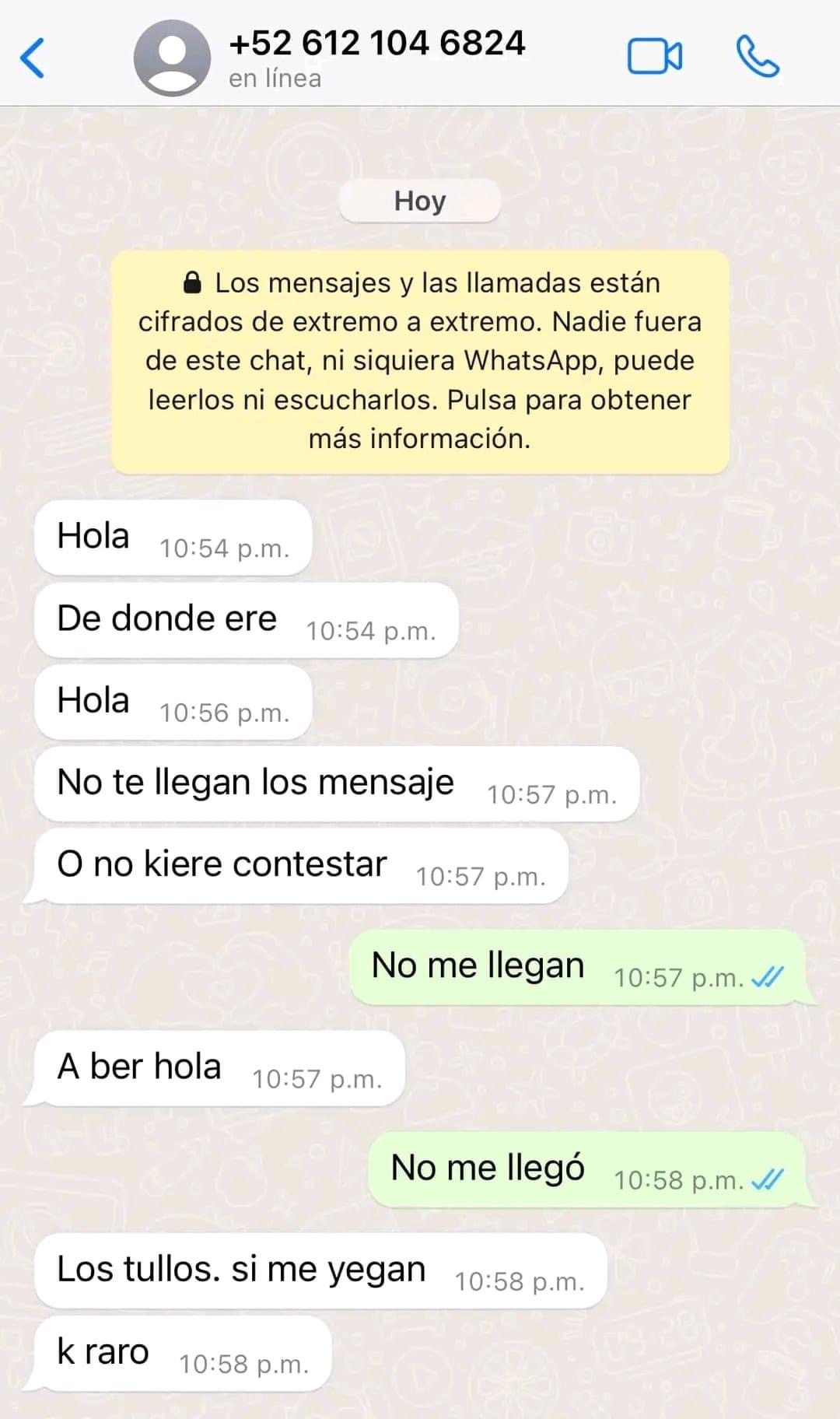The width and height of the screenshot is (840, 1419).
Task: Open the contact's profile picture
Action: [x=172, y=58]
